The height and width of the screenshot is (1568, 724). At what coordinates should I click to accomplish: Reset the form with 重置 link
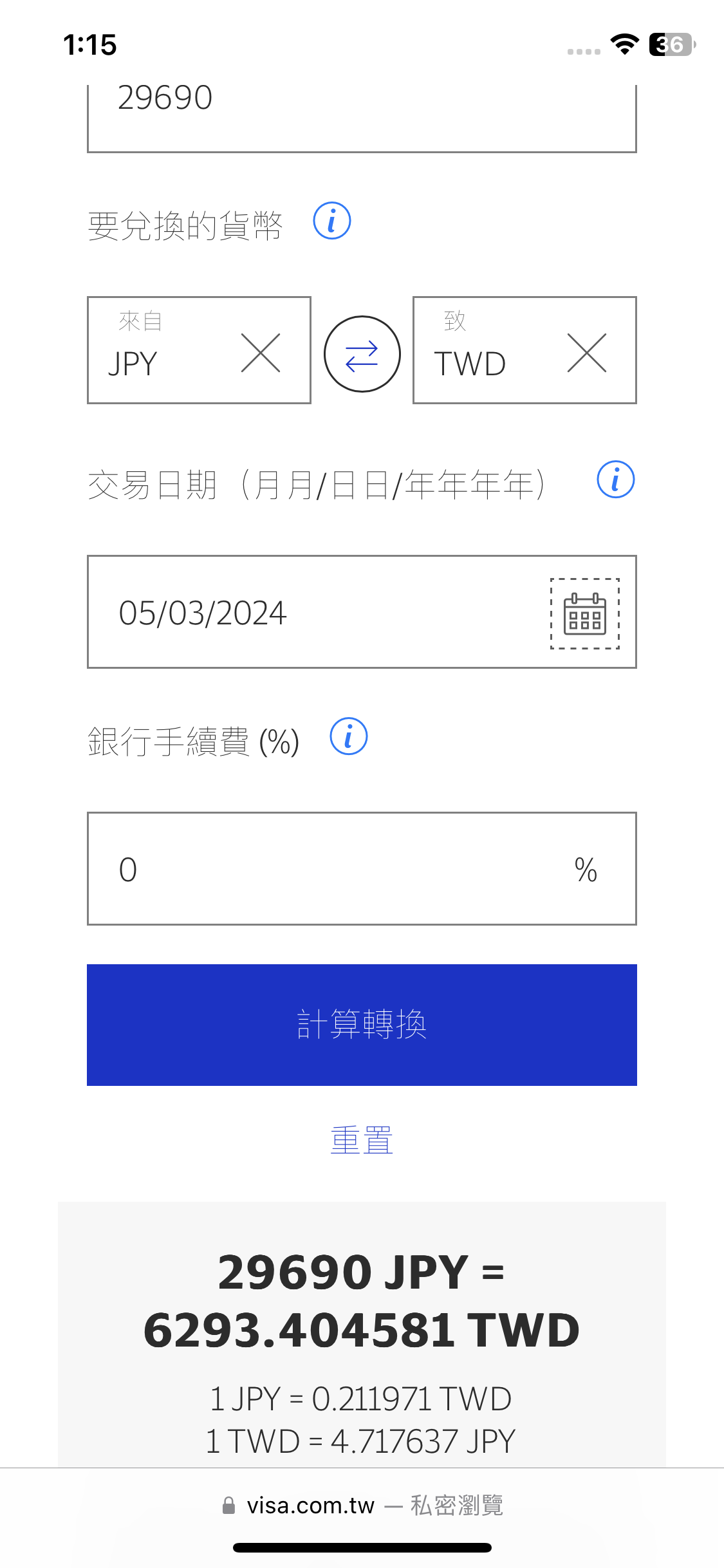tap(362, 1140)
